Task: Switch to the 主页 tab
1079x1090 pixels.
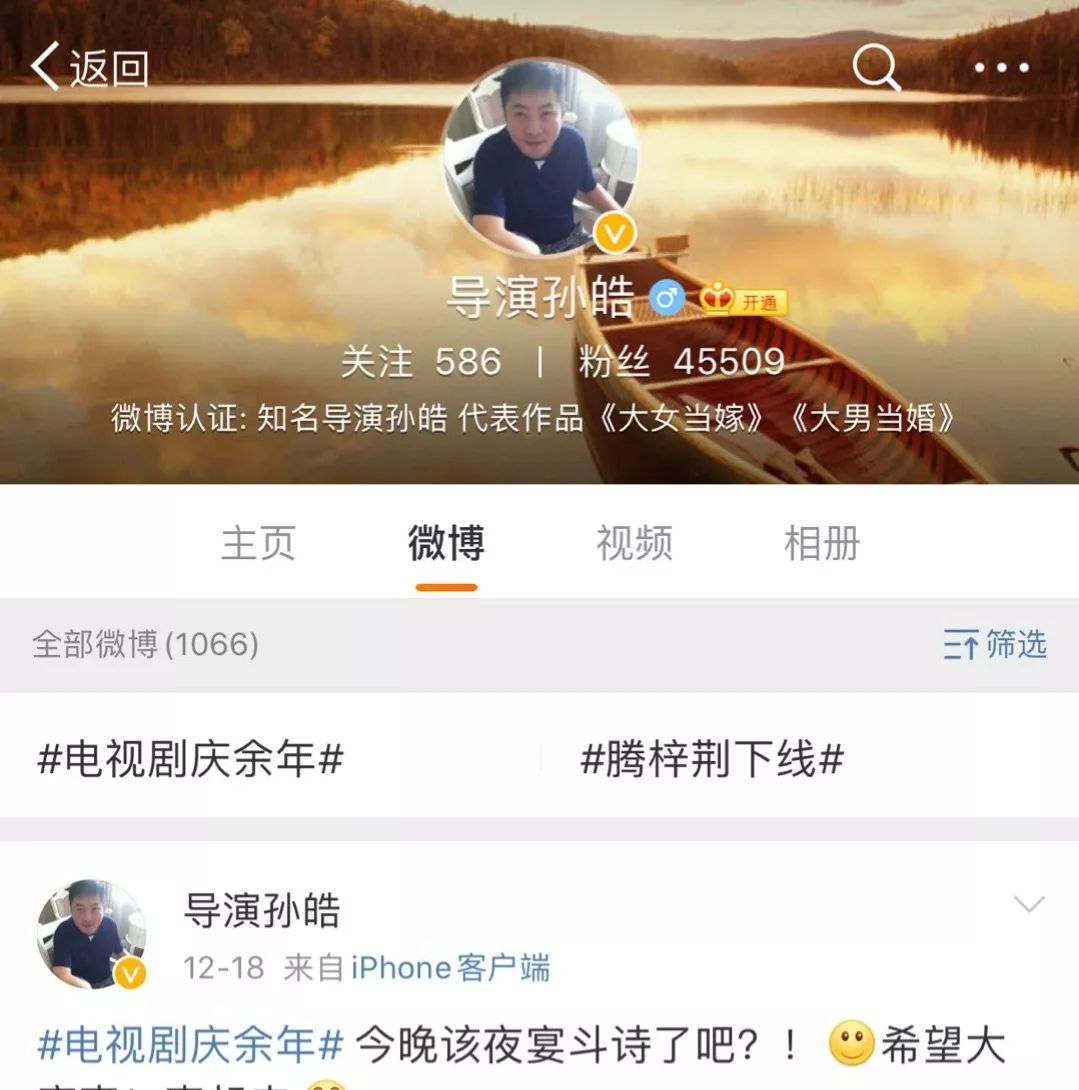Action: click(x=258, y=543)
